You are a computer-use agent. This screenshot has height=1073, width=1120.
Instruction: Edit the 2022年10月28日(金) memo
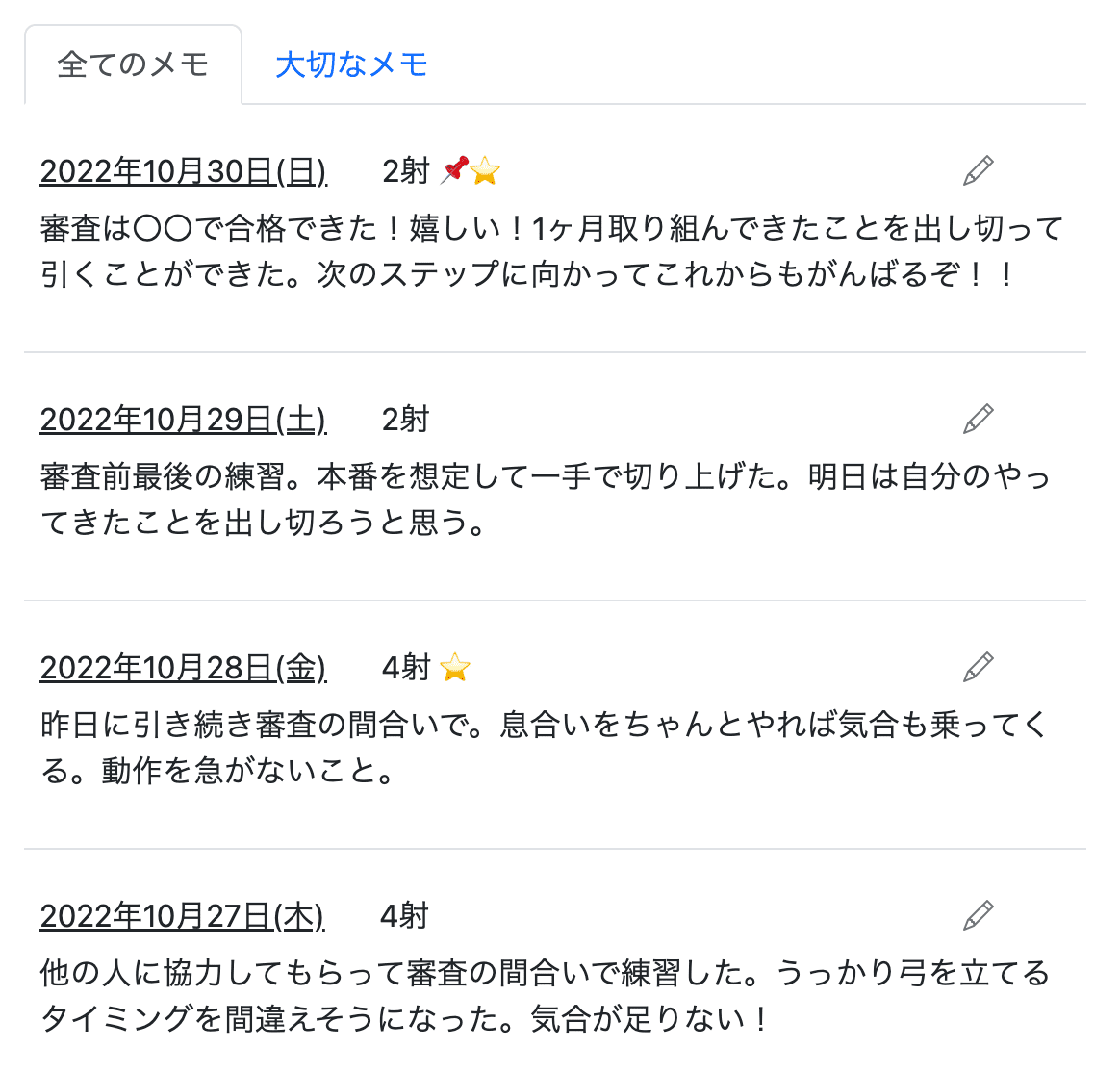(978, 667)
